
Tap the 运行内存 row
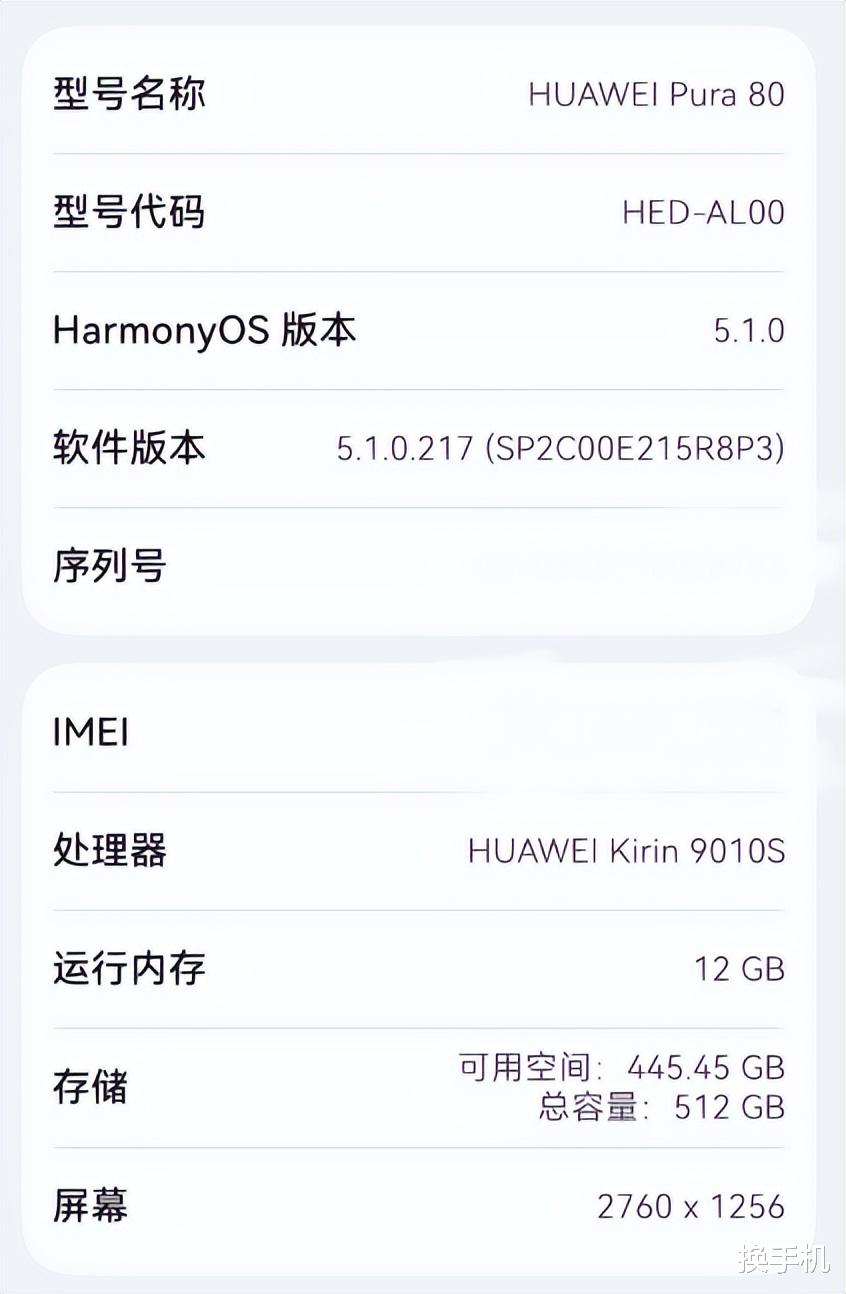tap(130, 968)
